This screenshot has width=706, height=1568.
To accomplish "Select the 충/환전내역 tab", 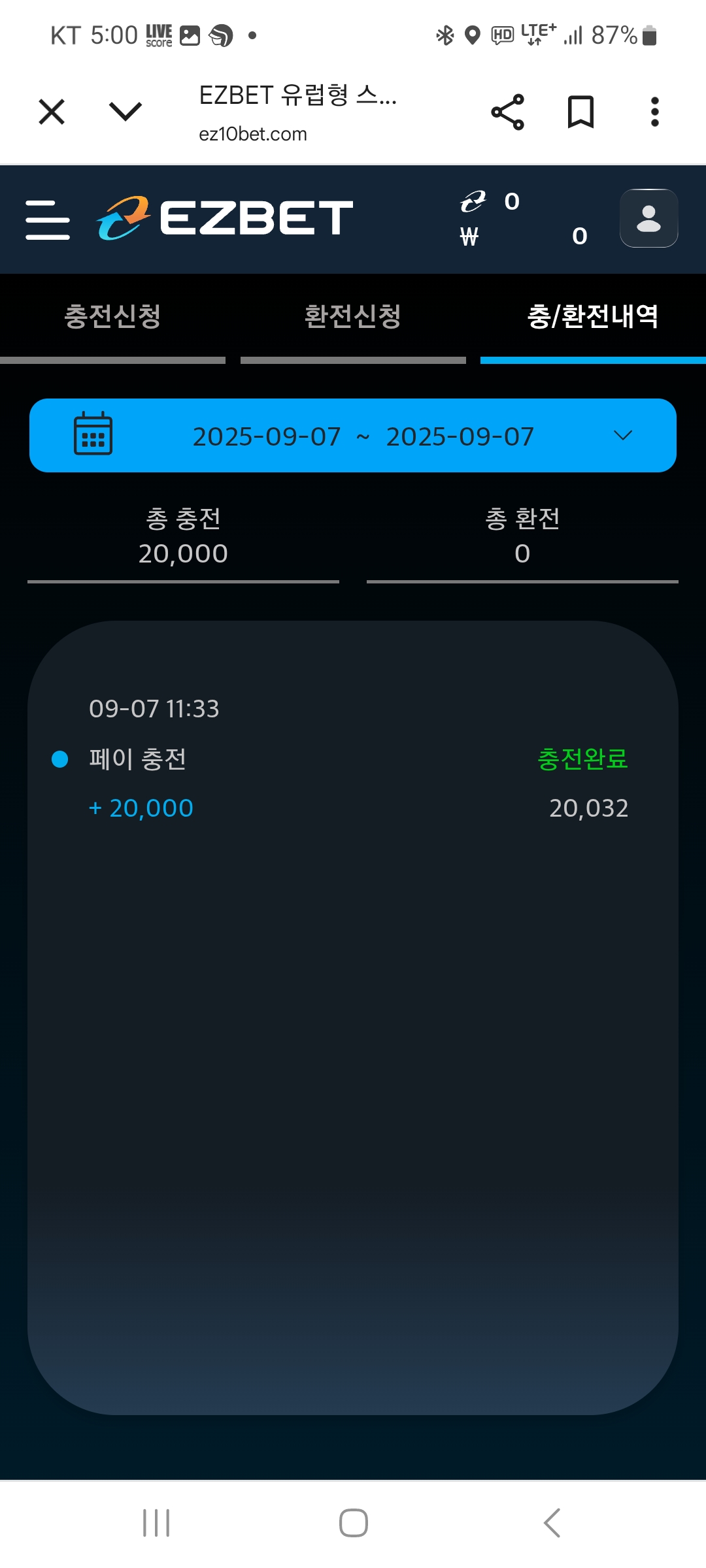I will pyautogui.click(x=593, y=317).
